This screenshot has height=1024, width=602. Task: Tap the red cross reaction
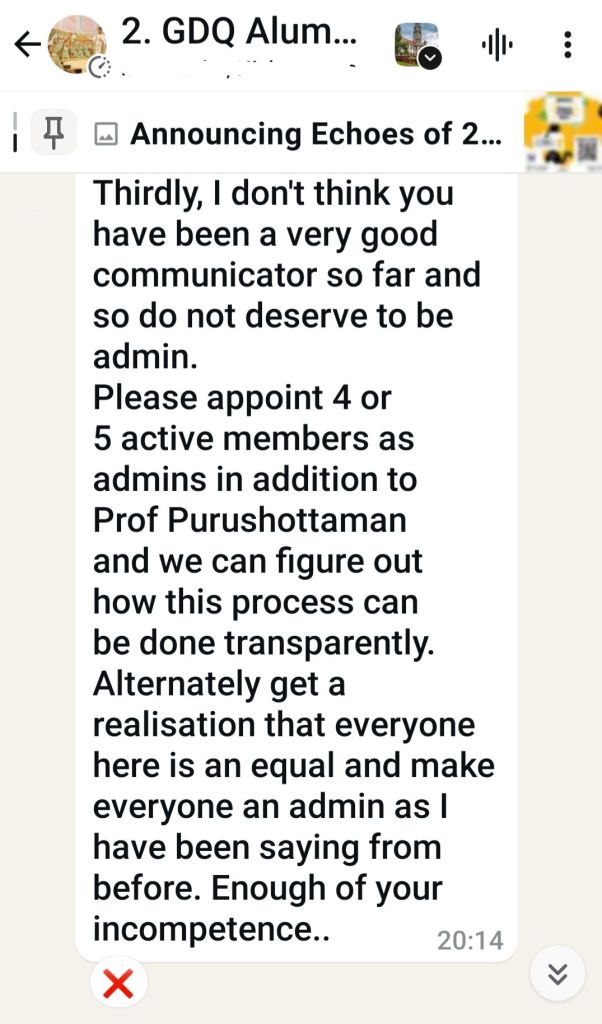click(x=118, y=984)
